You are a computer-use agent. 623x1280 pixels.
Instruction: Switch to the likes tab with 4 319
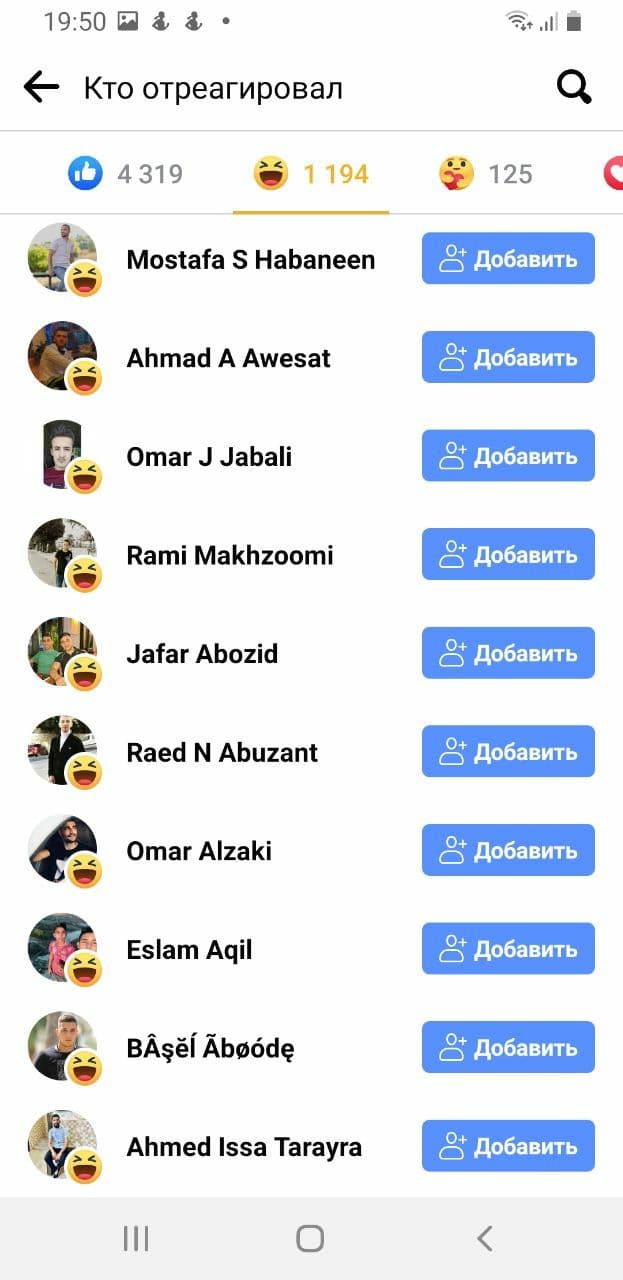[x=126, y=174]
